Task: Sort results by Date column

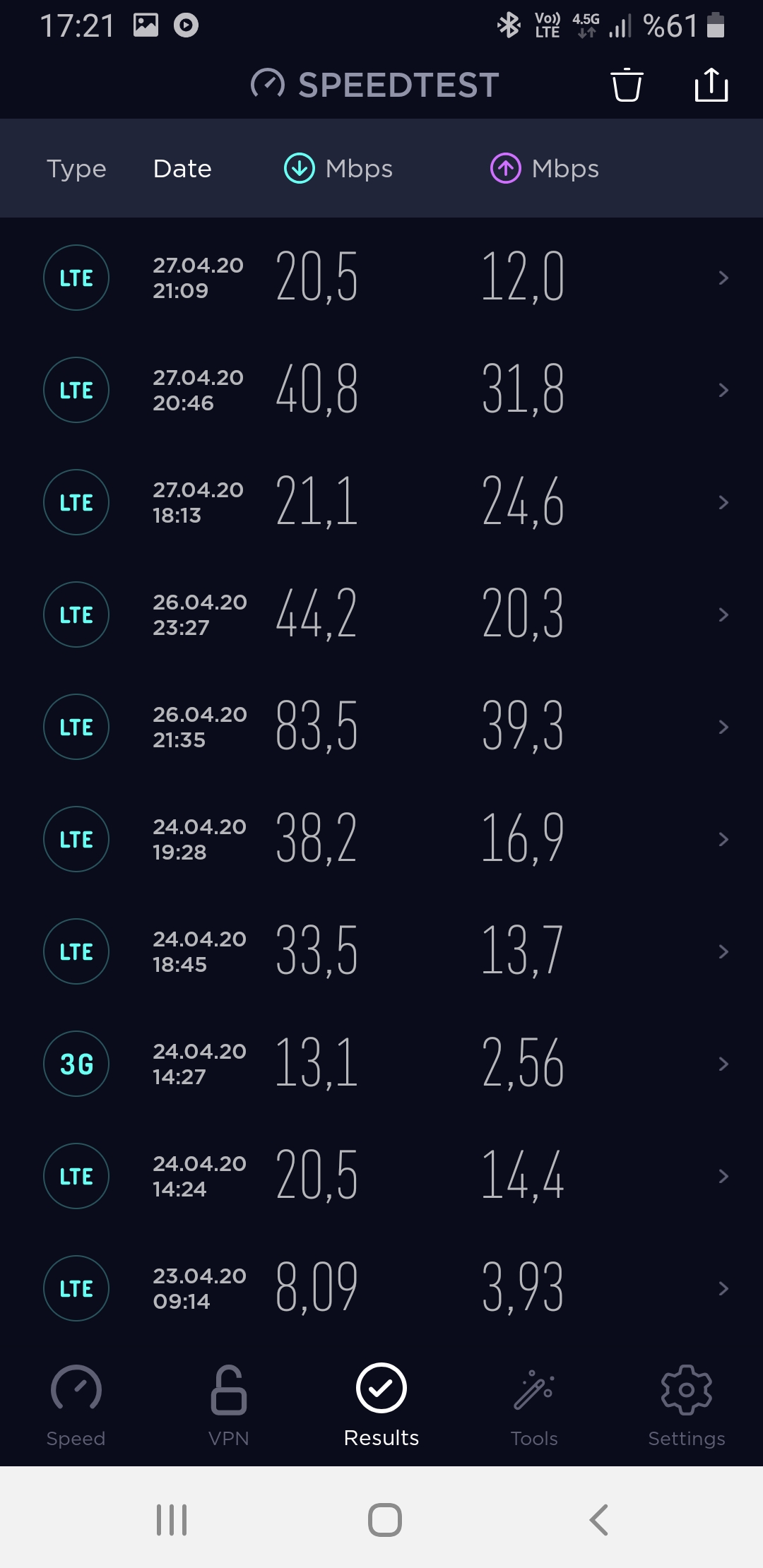Action: 182,169
